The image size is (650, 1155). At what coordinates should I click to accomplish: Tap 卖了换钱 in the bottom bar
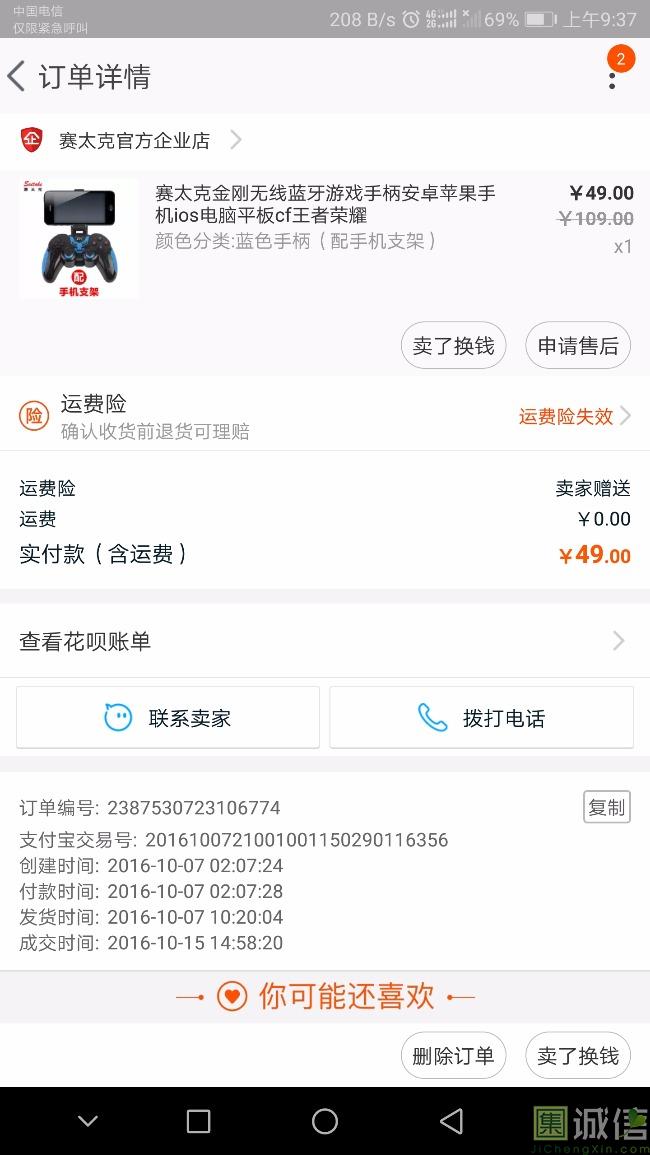pyautogui.click(x=578, y=1056)
